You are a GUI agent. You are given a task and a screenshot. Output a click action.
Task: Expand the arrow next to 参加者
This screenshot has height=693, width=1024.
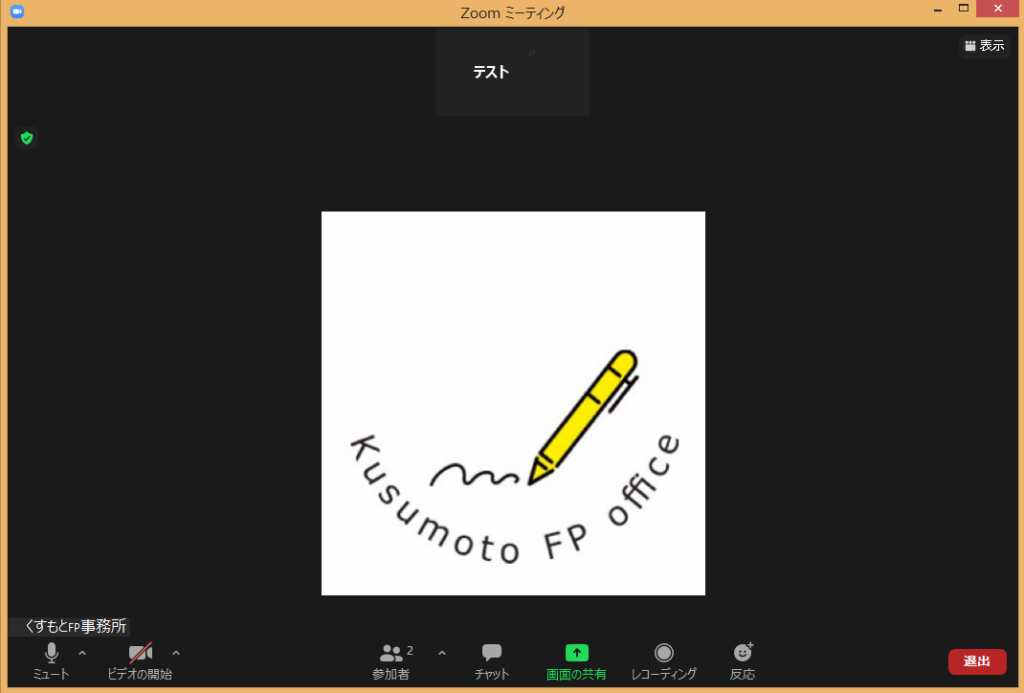[x=442, y=653]
